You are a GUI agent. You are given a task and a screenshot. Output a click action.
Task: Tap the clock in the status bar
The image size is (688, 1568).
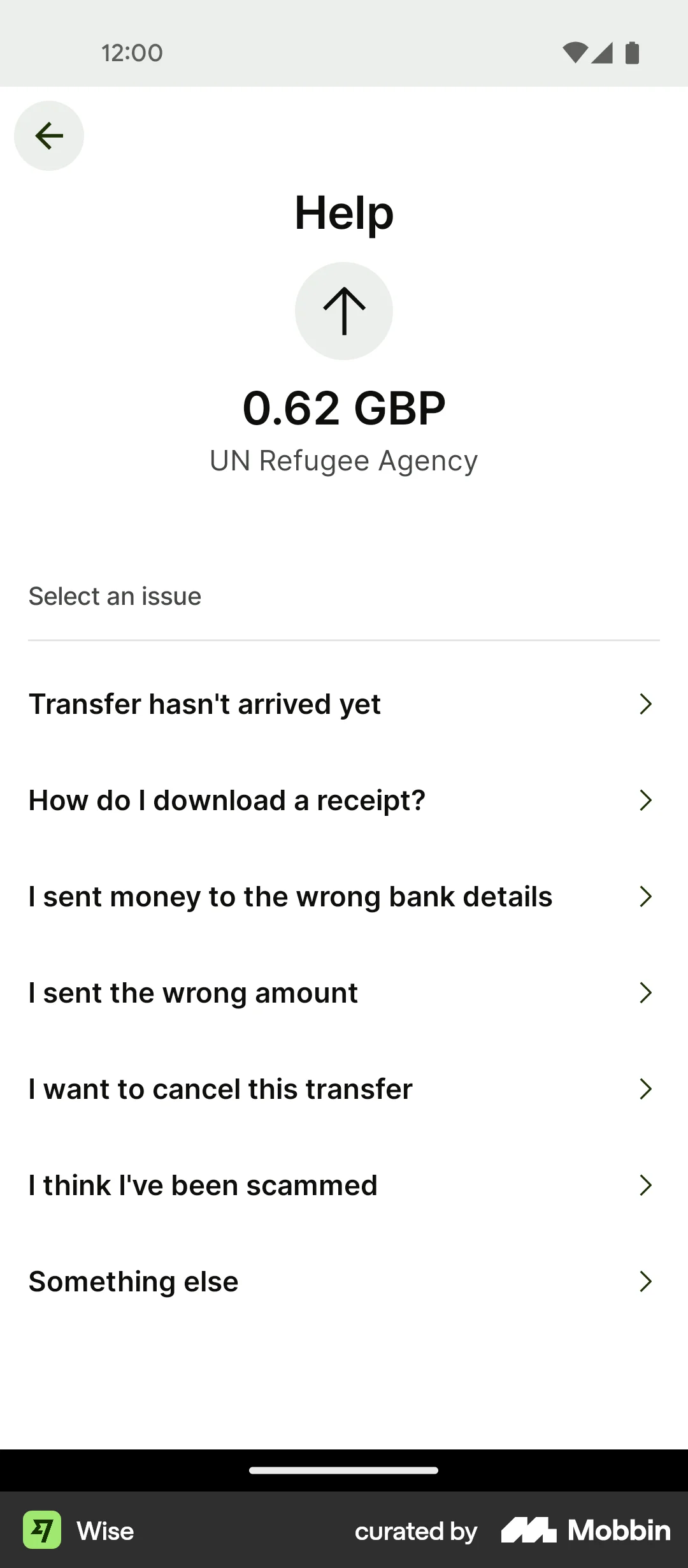coord(131,52)
